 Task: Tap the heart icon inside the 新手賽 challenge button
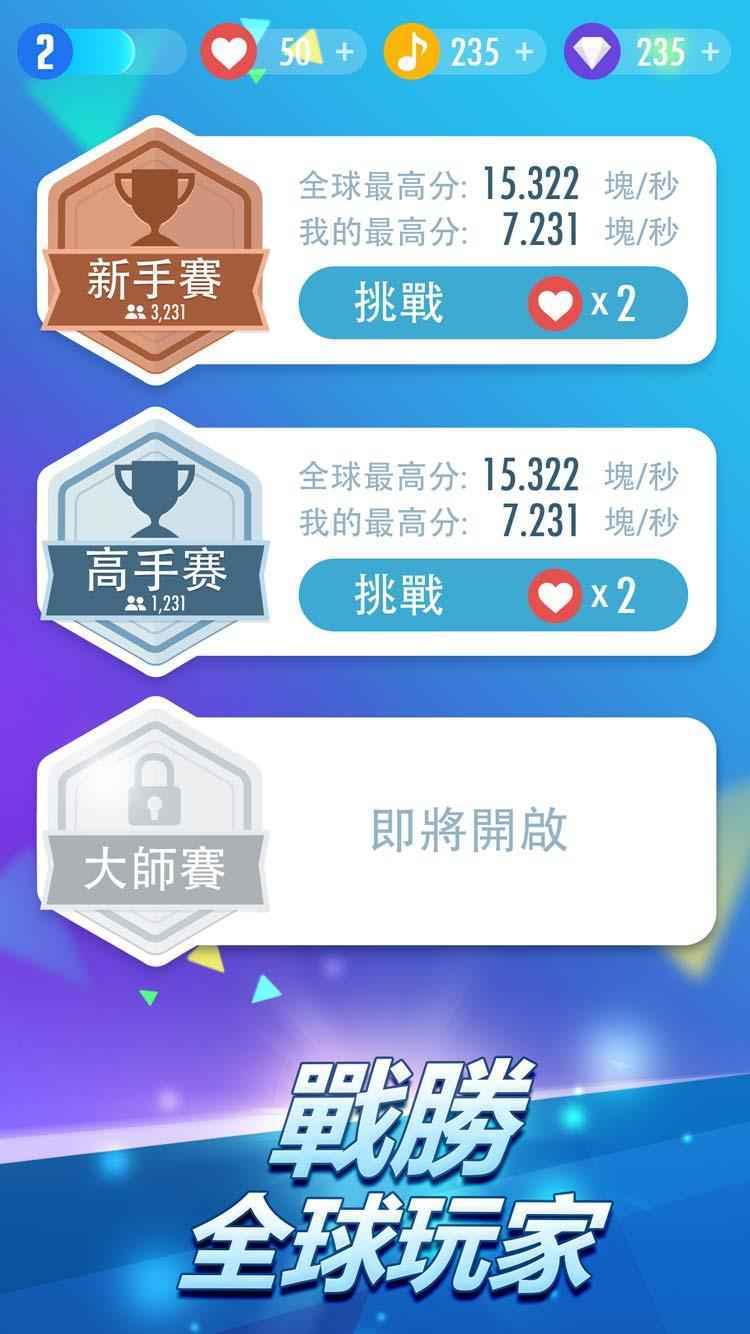pyautogui.click(x=555, y=300)
